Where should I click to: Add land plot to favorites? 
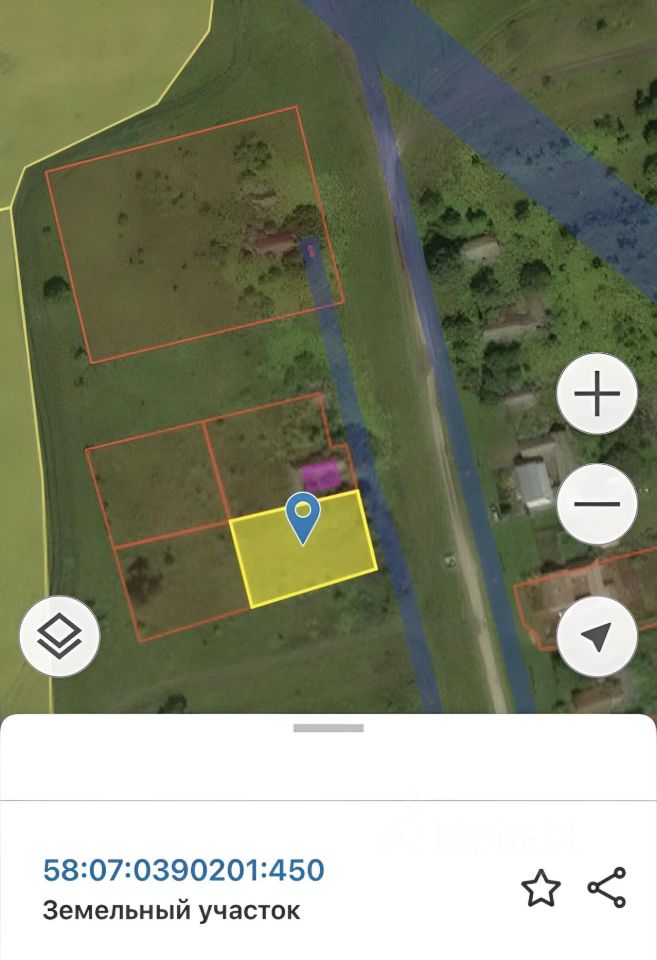pyautogui.click(x=541, y=888)
